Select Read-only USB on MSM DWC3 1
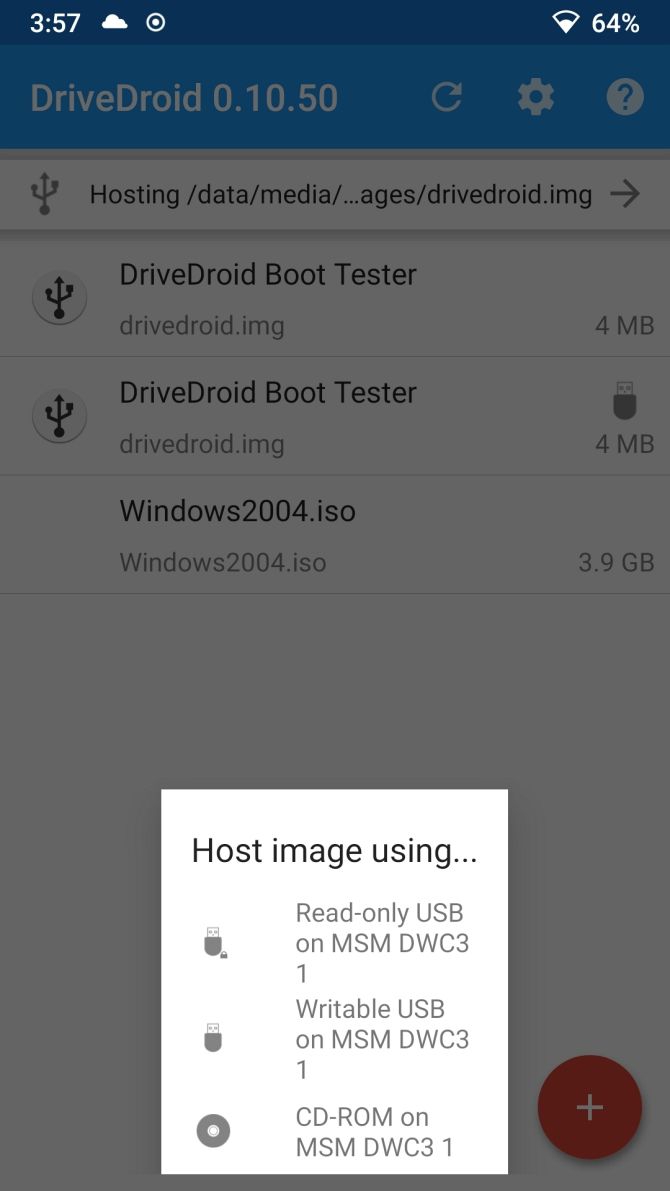This screenshot has width=670, height=1191. 335,942
